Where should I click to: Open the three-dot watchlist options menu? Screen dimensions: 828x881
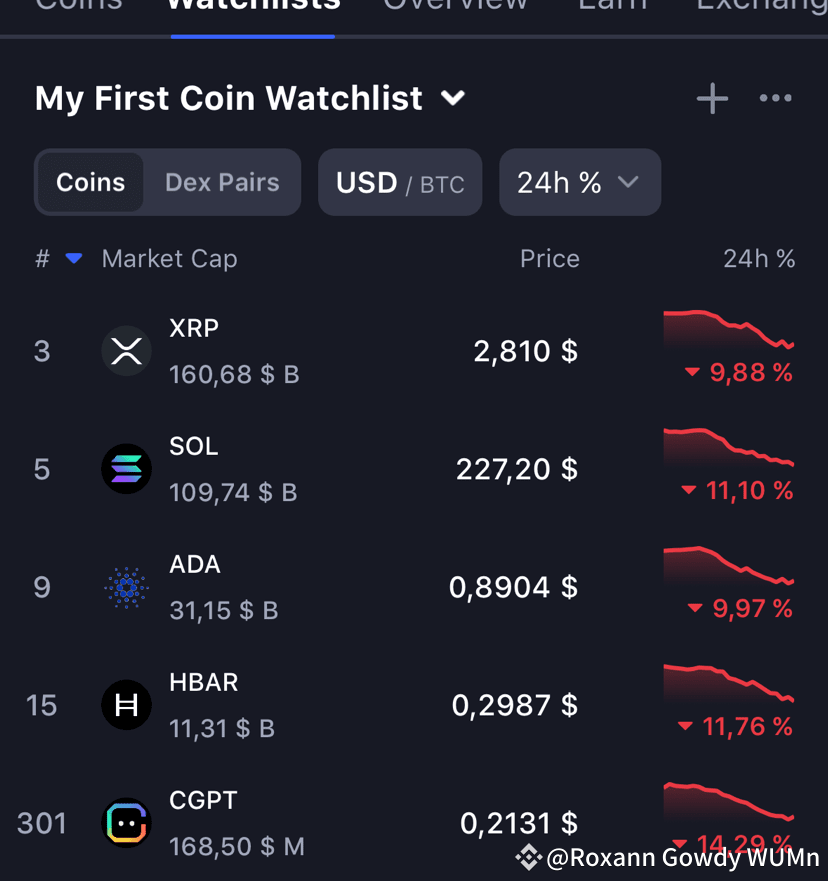click(x=775, y=98)
